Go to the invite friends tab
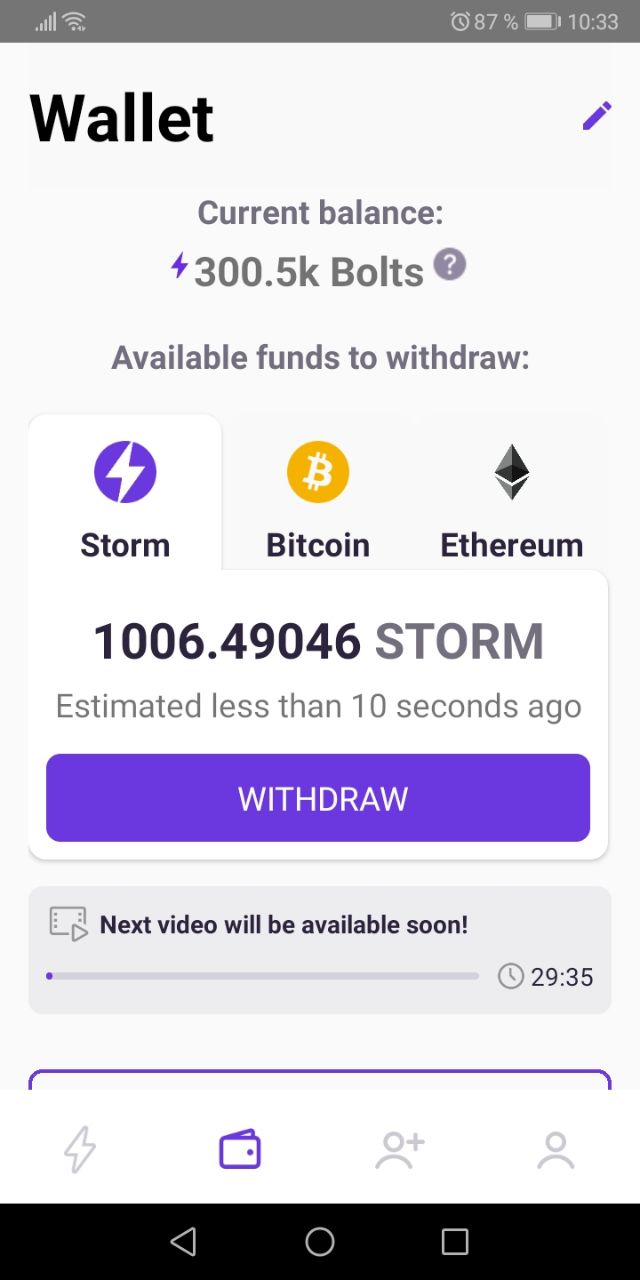This screenshot has width=640, height=1280. 400,1150
